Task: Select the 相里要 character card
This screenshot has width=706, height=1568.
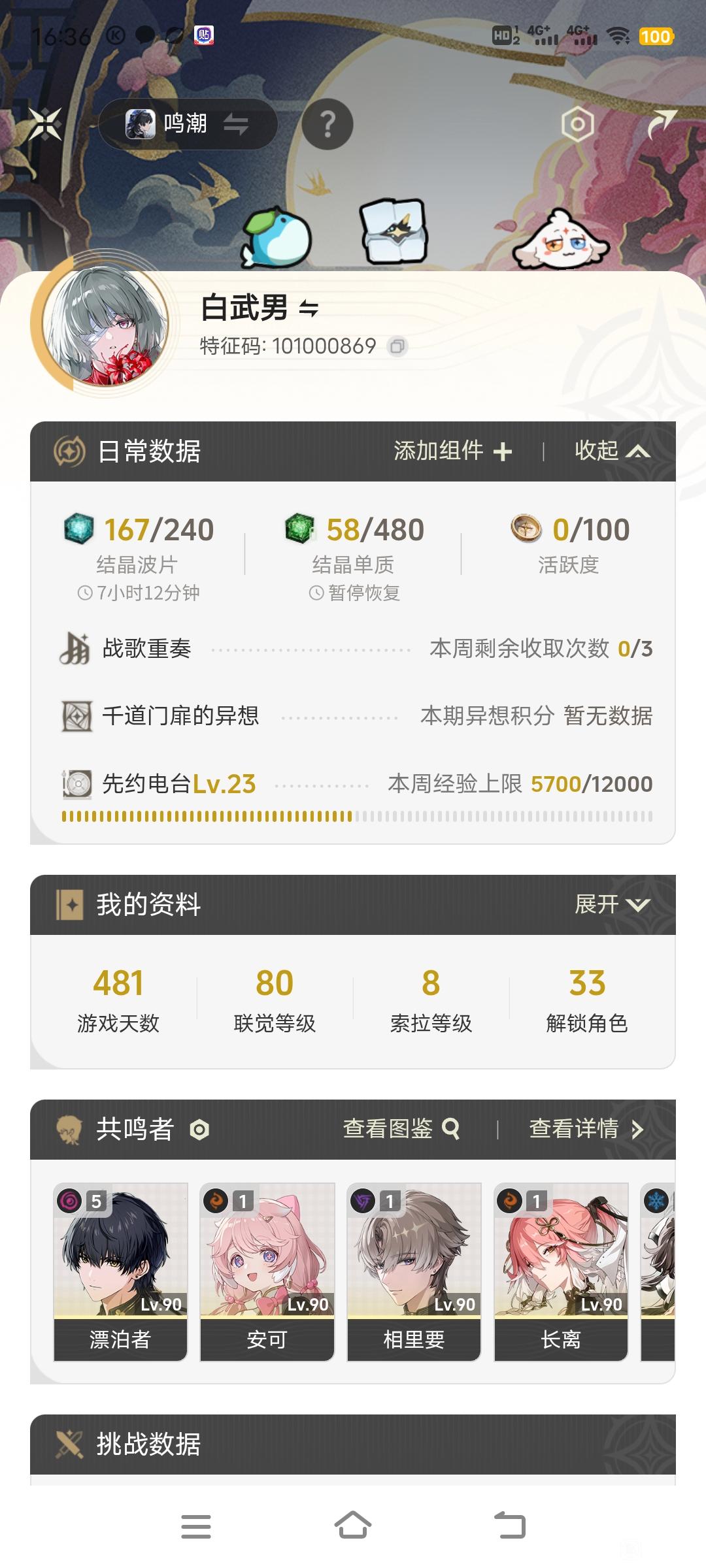Action: (x=414, y=1271)
